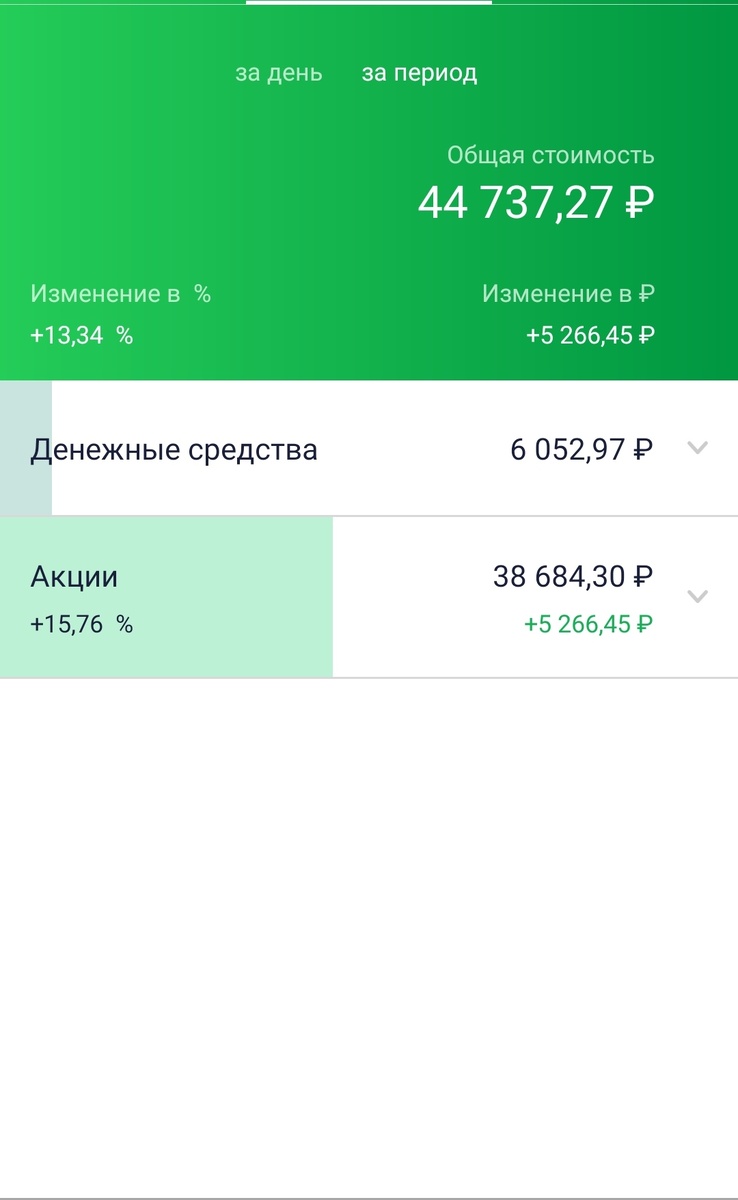Click the Общая стоимость label
Image resolution: width=738 pixels, height=1200 pixels.
550,155
